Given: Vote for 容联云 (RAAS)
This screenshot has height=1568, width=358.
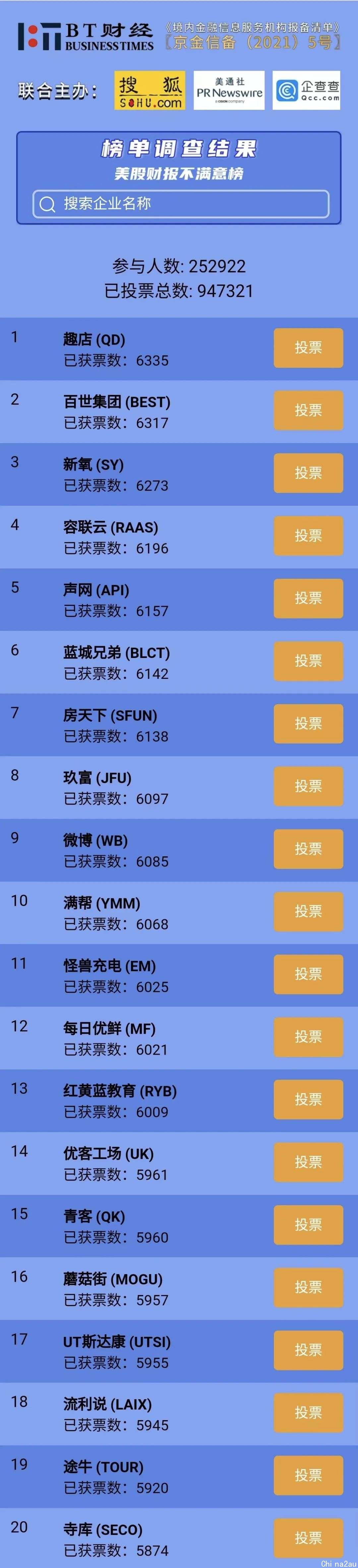Looking at the screenshot, I should tap(308, 536).
